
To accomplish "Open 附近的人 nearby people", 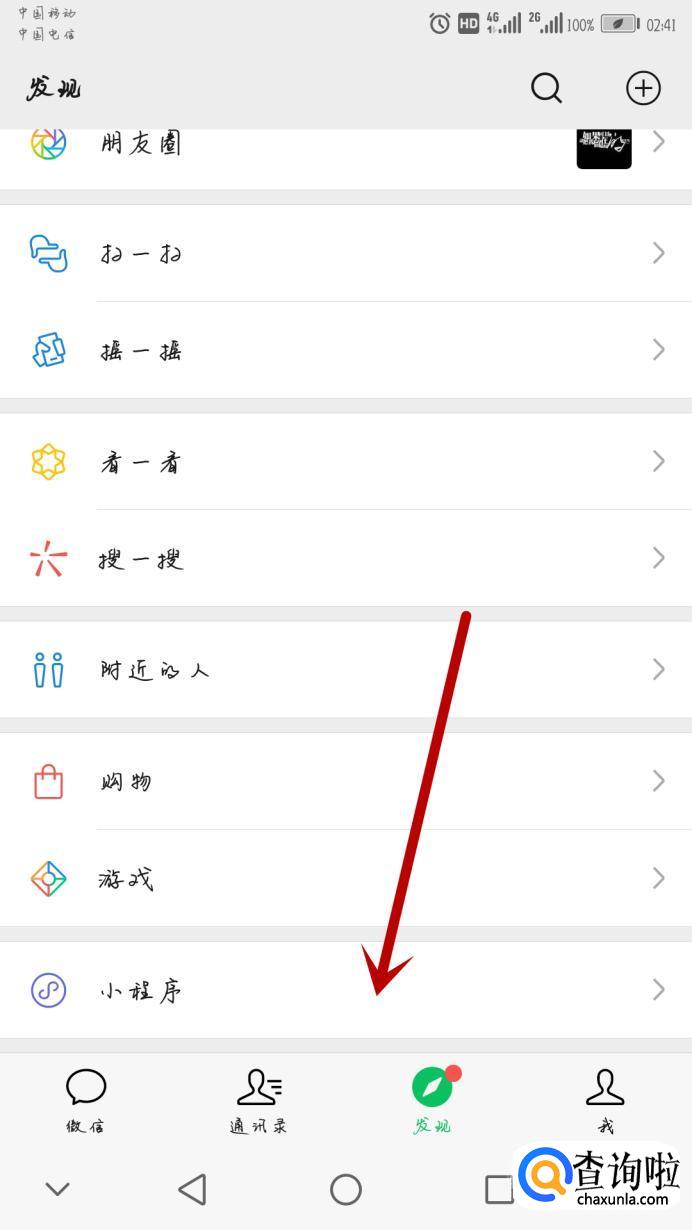I will (x=346, y=669).
